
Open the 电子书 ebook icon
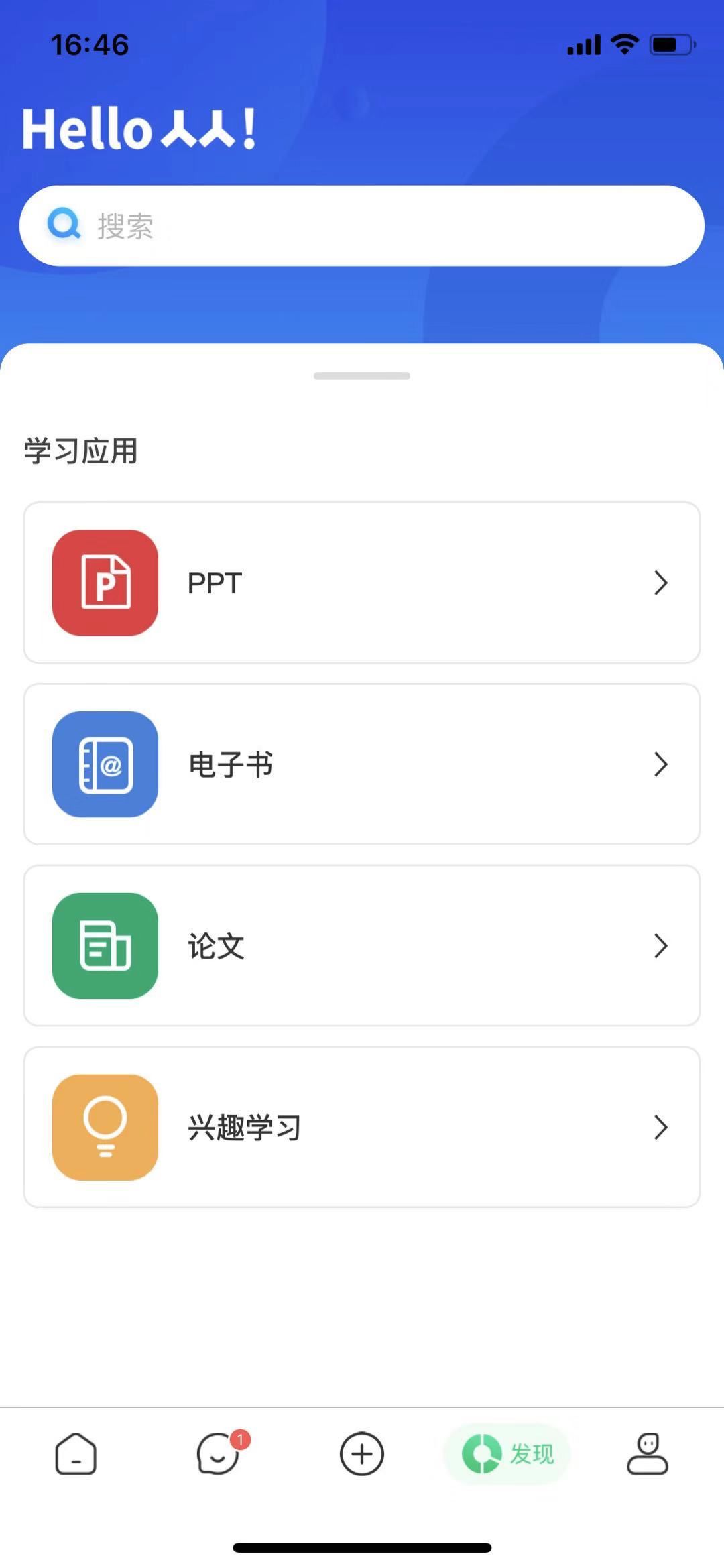click(105, 764)
